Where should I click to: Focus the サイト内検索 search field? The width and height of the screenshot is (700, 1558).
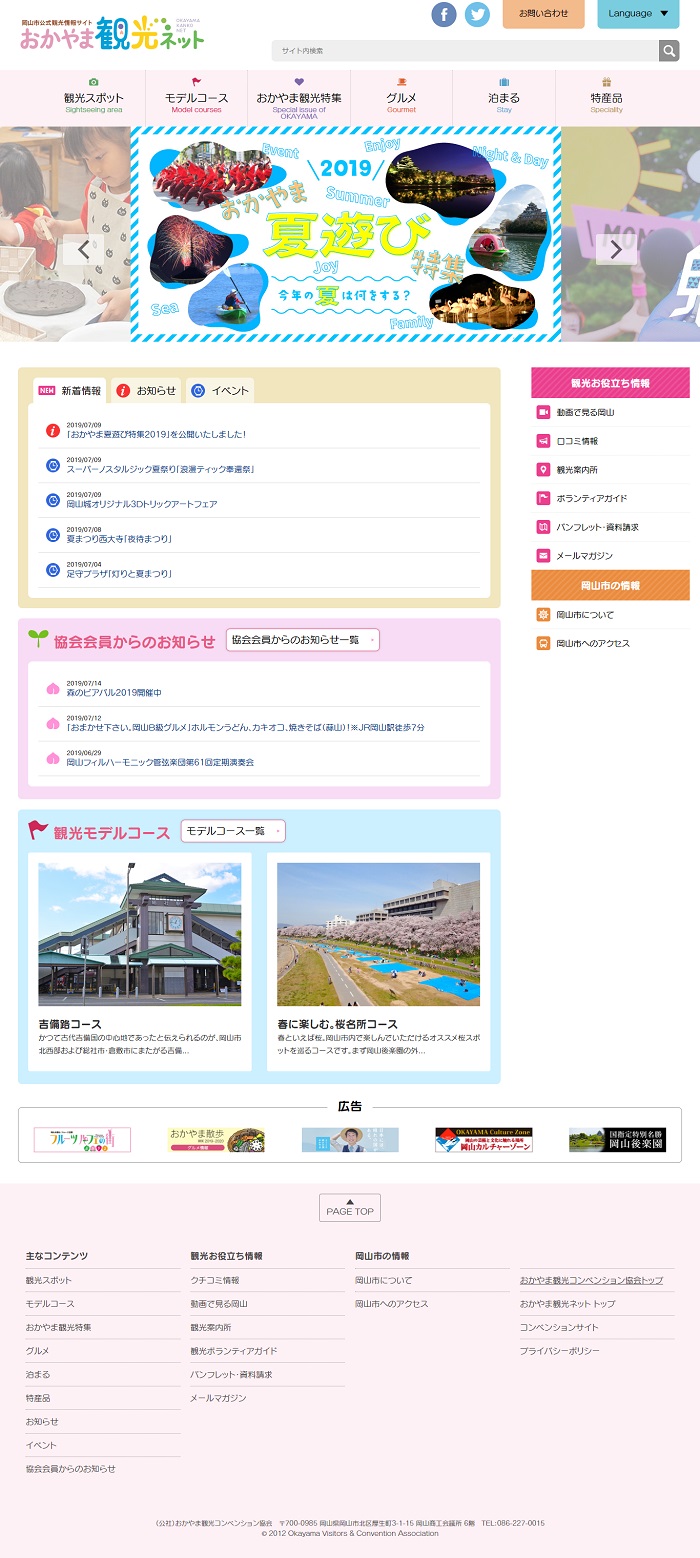(x=465, y=50)
